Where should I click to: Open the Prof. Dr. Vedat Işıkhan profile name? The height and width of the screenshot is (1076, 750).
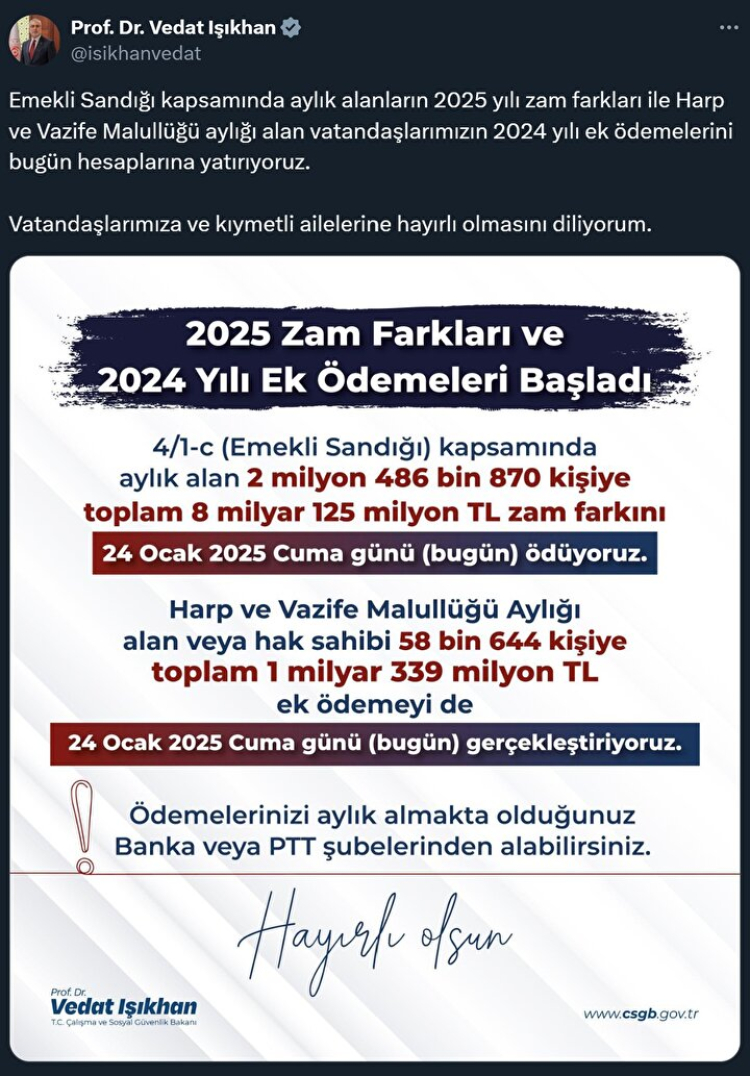[172, 28]
